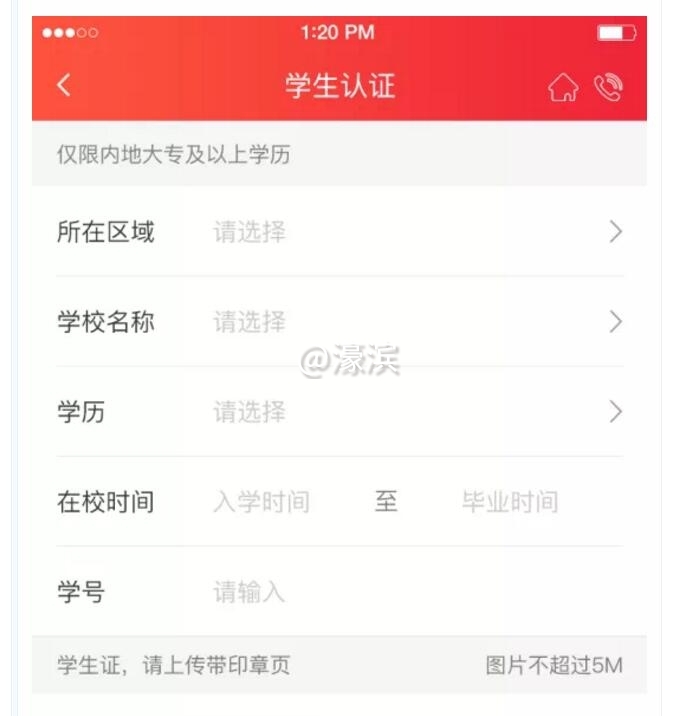
Task: Open the home icon in header
Action: [563, 87]
